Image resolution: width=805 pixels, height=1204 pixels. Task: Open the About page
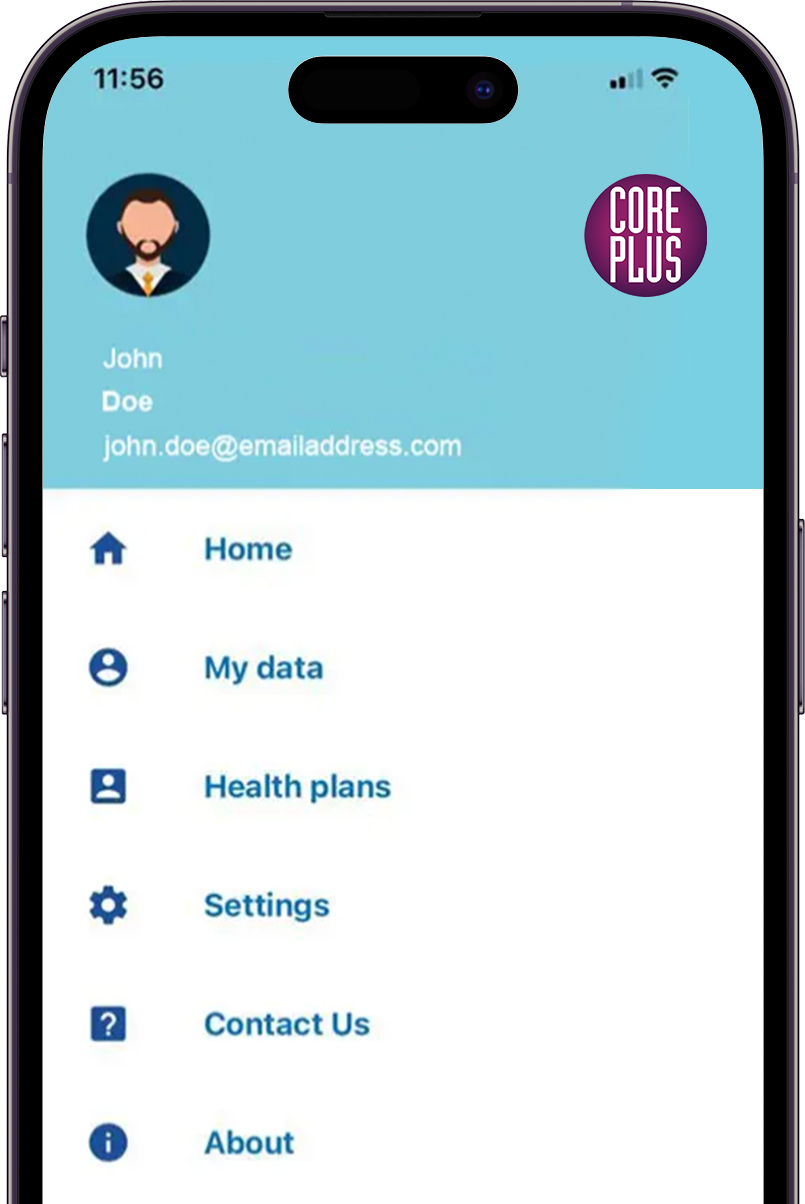click(249, 1142)
